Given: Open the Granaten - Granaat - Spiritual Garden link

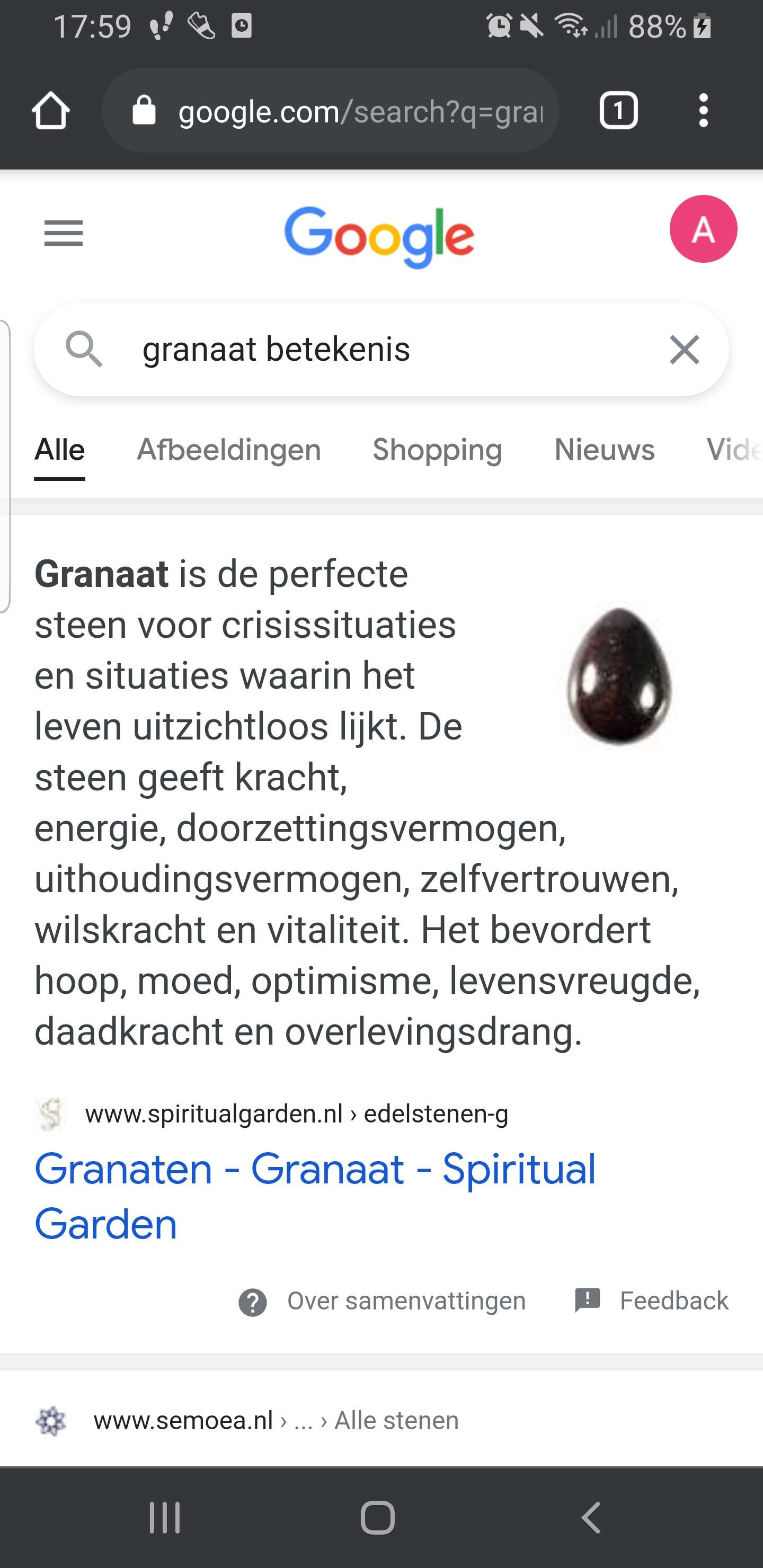Looking at the screenshot, I should click(x=315, y=1196).
